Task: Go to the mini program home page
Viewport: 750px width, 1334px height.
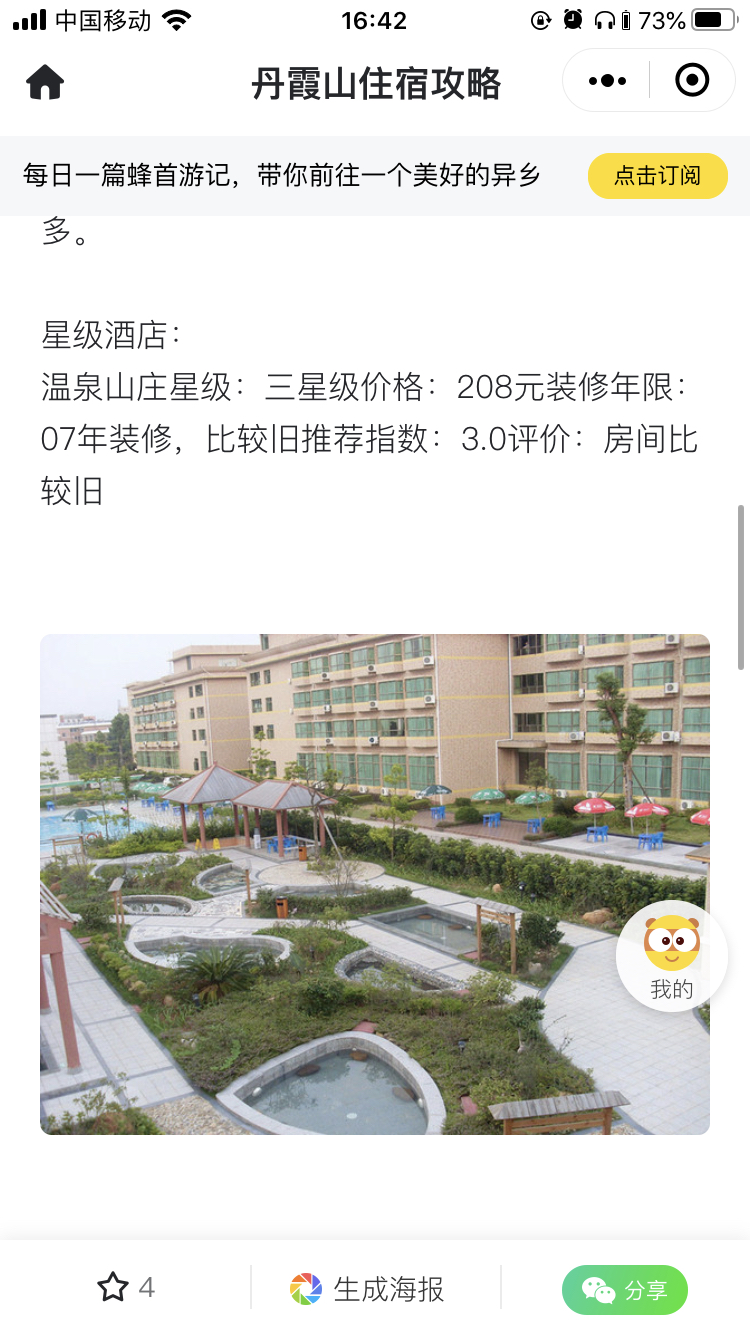Action: pyautogui.click(x=45, y=82)
